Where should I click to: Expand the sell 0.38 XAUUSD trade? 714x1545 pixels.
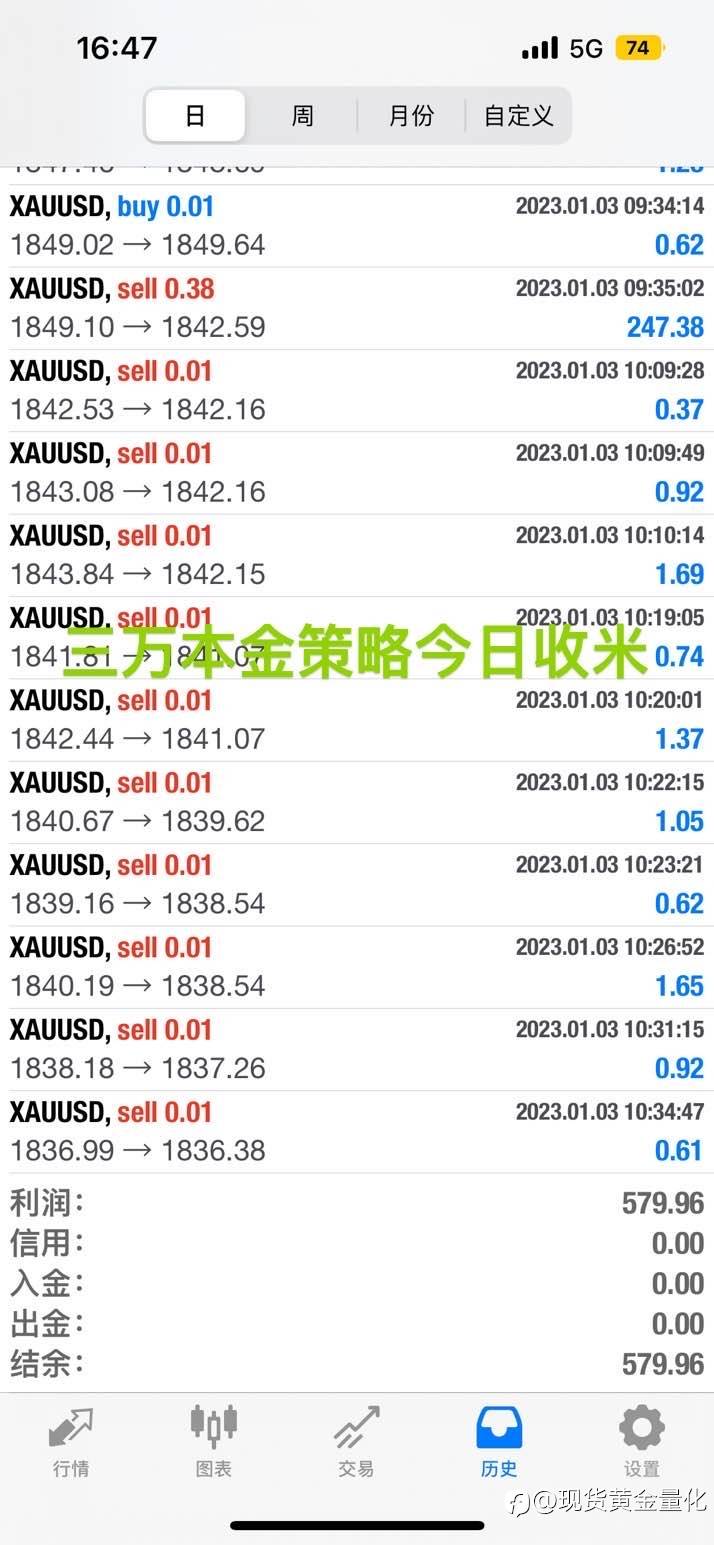[x=357, y=308]
